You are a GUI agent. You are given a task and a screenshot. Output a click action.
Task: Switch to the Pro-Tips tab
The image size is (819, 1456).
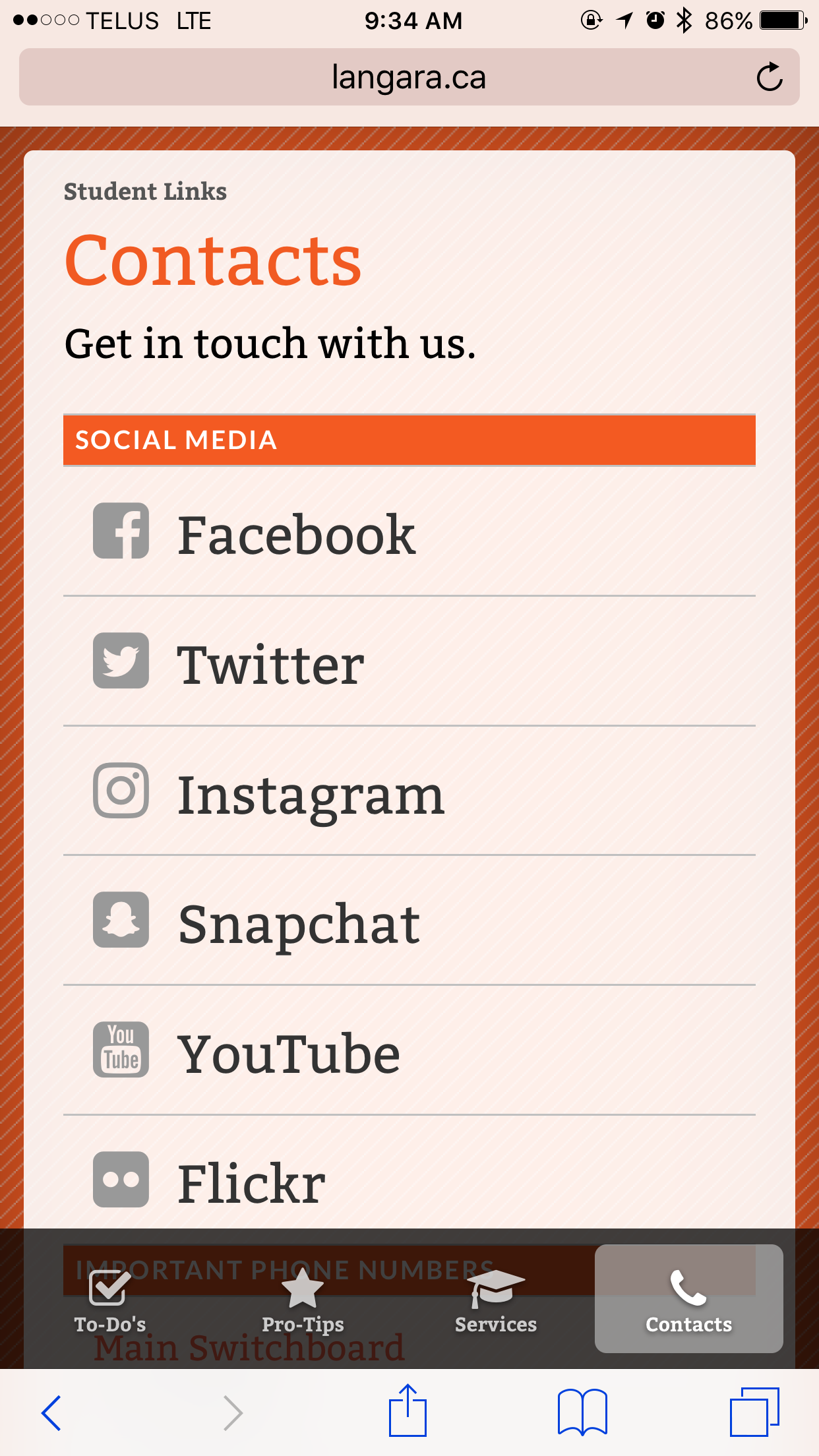[x=303, y=1299]
